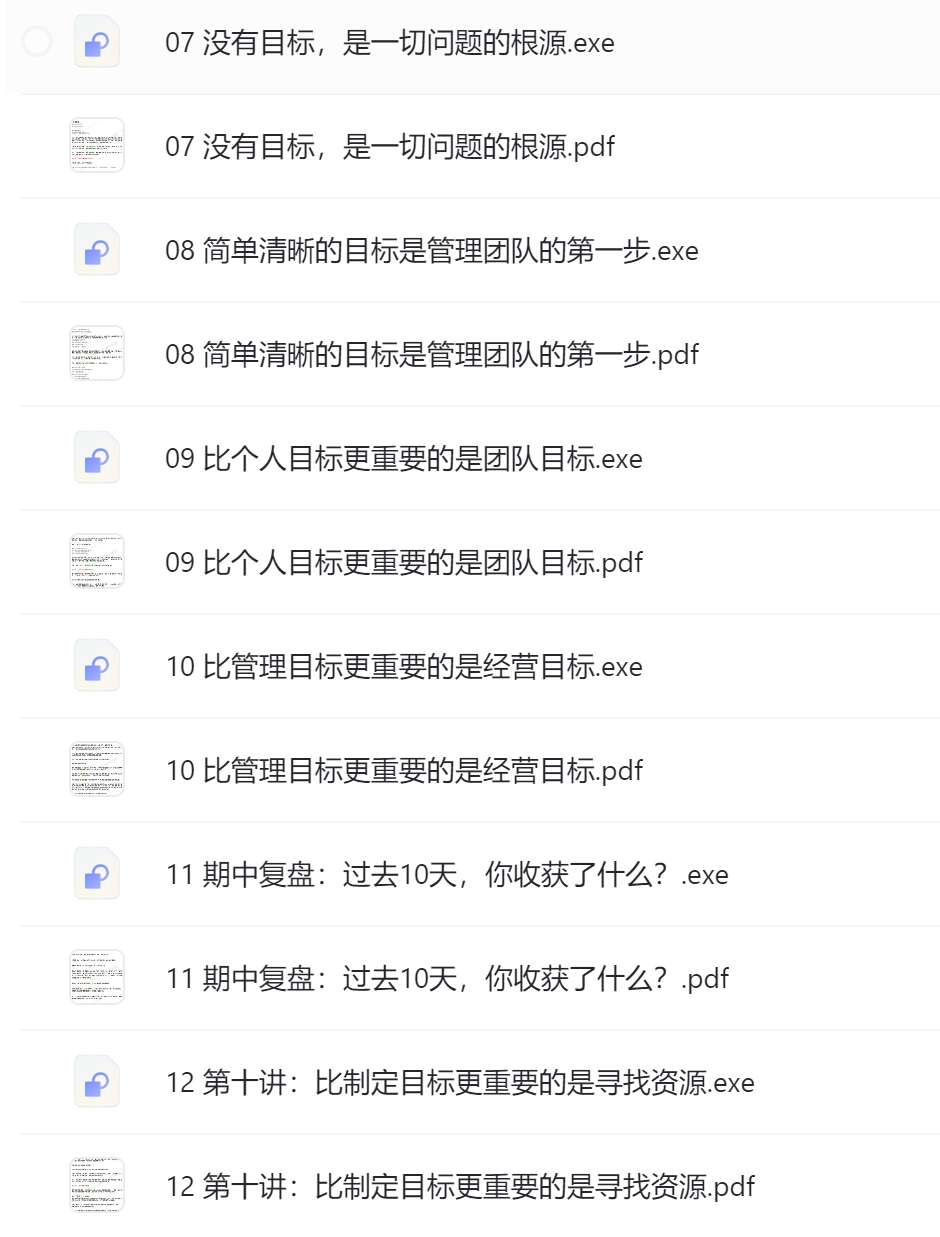This screenshot has width=940, height=1237.
Task: Open 10 比管理目标更重要的是经营目标.exe
Action: click(403, 667)
